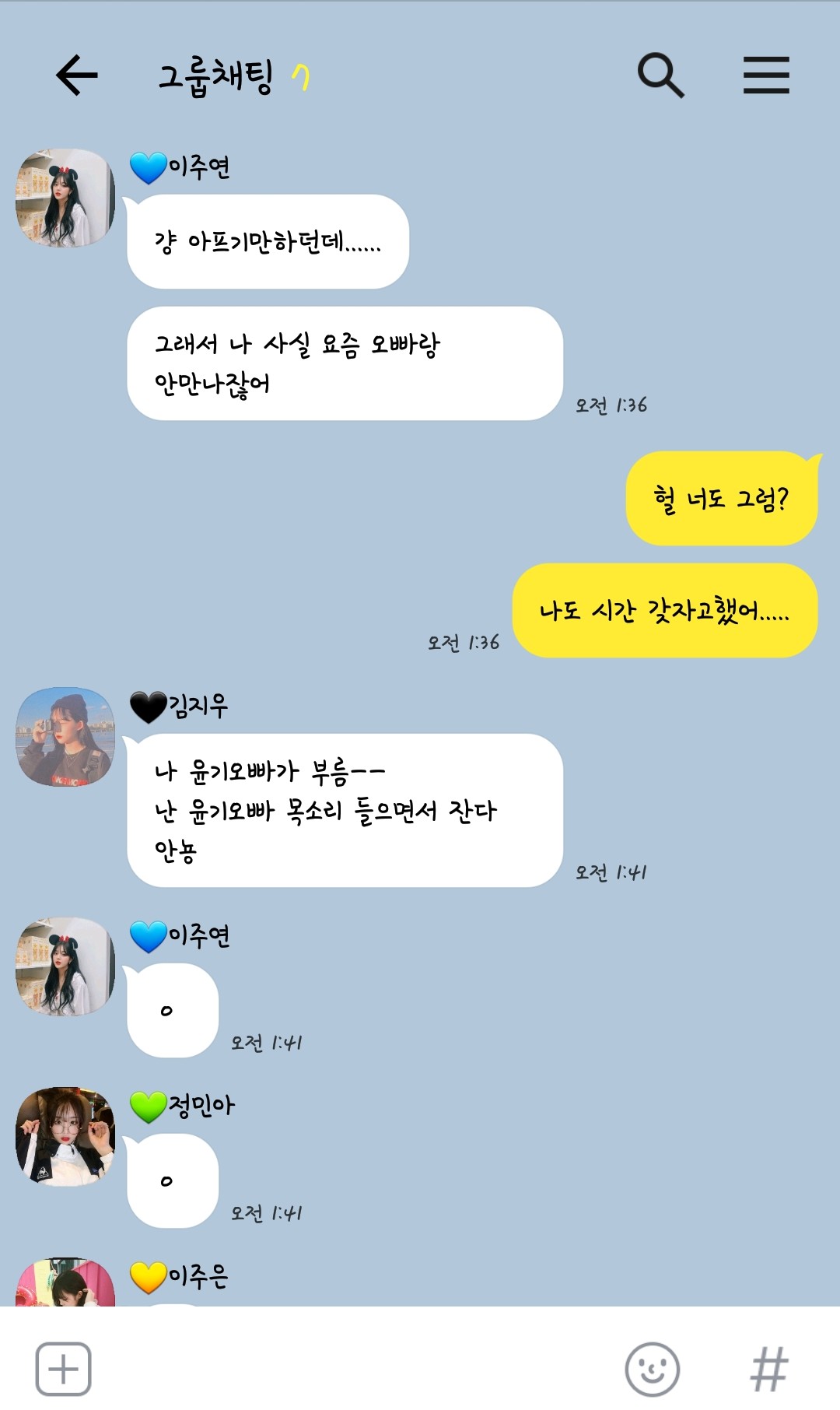Open 이주은's profile picture

tap(65, 1284)
